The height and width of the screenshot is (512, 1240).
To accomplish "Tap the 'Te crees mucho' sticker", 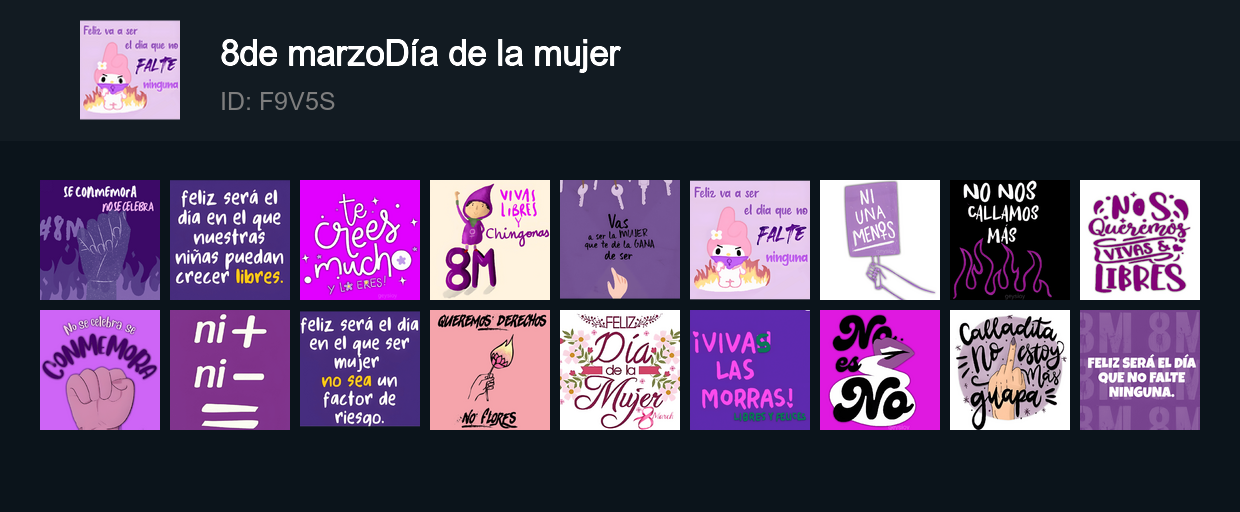I will point(360,240).
